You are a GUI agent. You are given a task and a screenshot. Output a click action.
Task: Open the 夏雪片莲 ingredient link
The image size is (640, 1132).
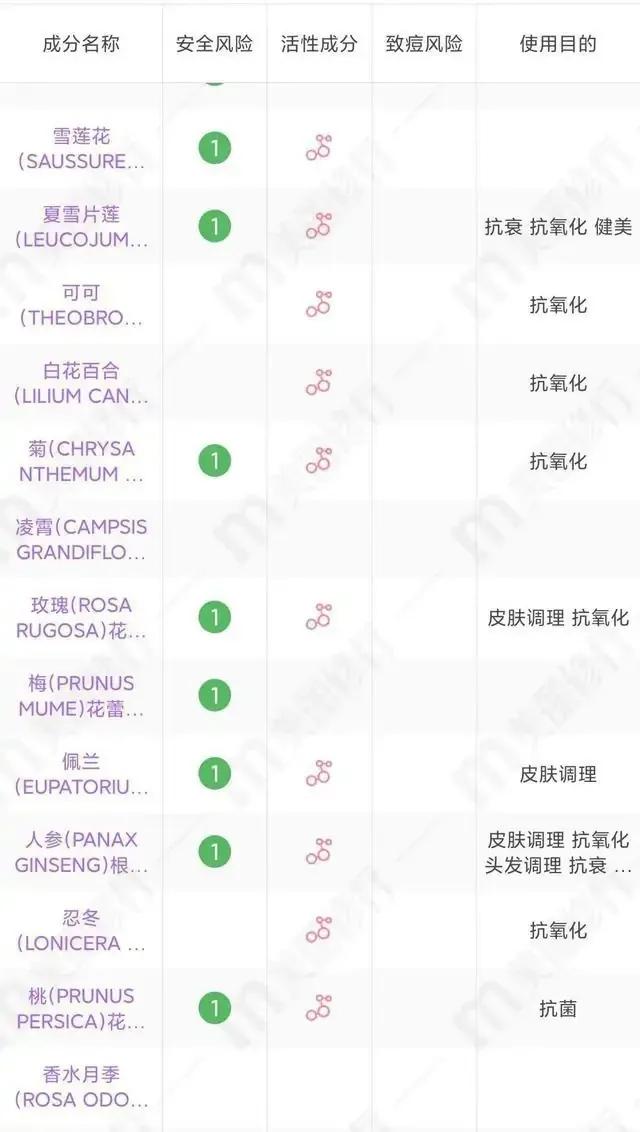[x=81, y=227]
